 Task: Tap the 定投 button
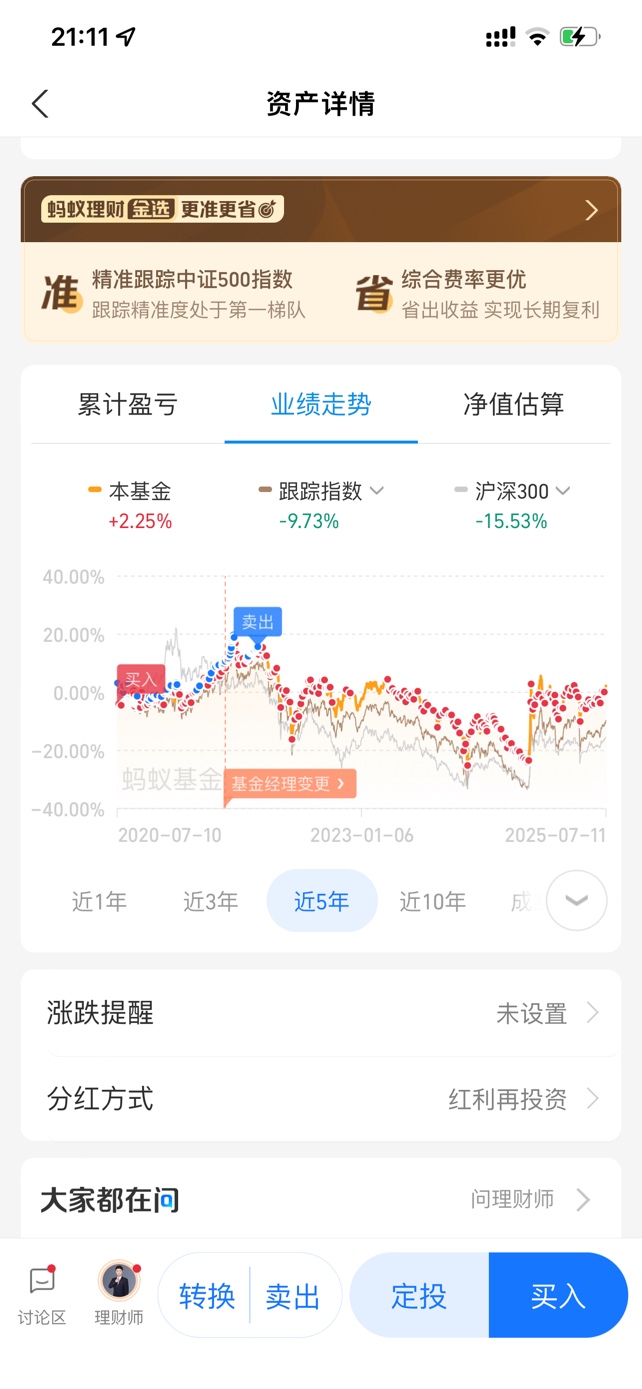[x=419, y=1296]
